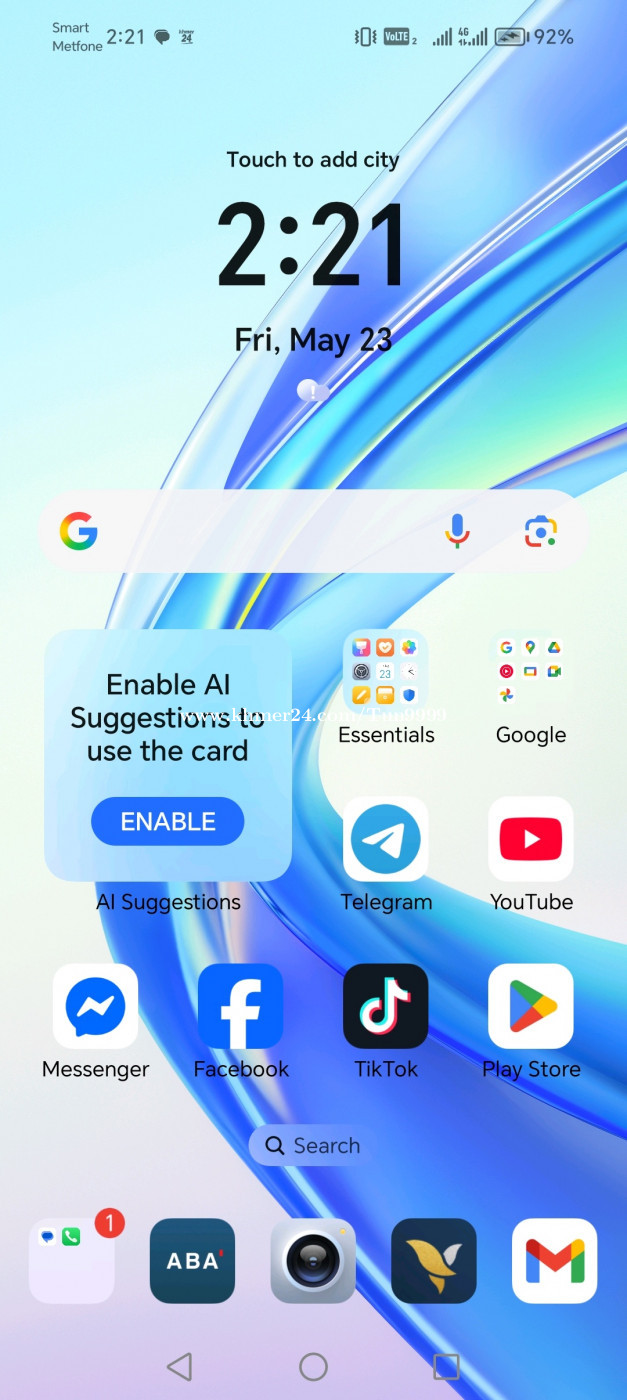Image resolution: width=627 pixels, height=1400 pixels.
Task: Open the Camera app in dock
Action: 313,1261
